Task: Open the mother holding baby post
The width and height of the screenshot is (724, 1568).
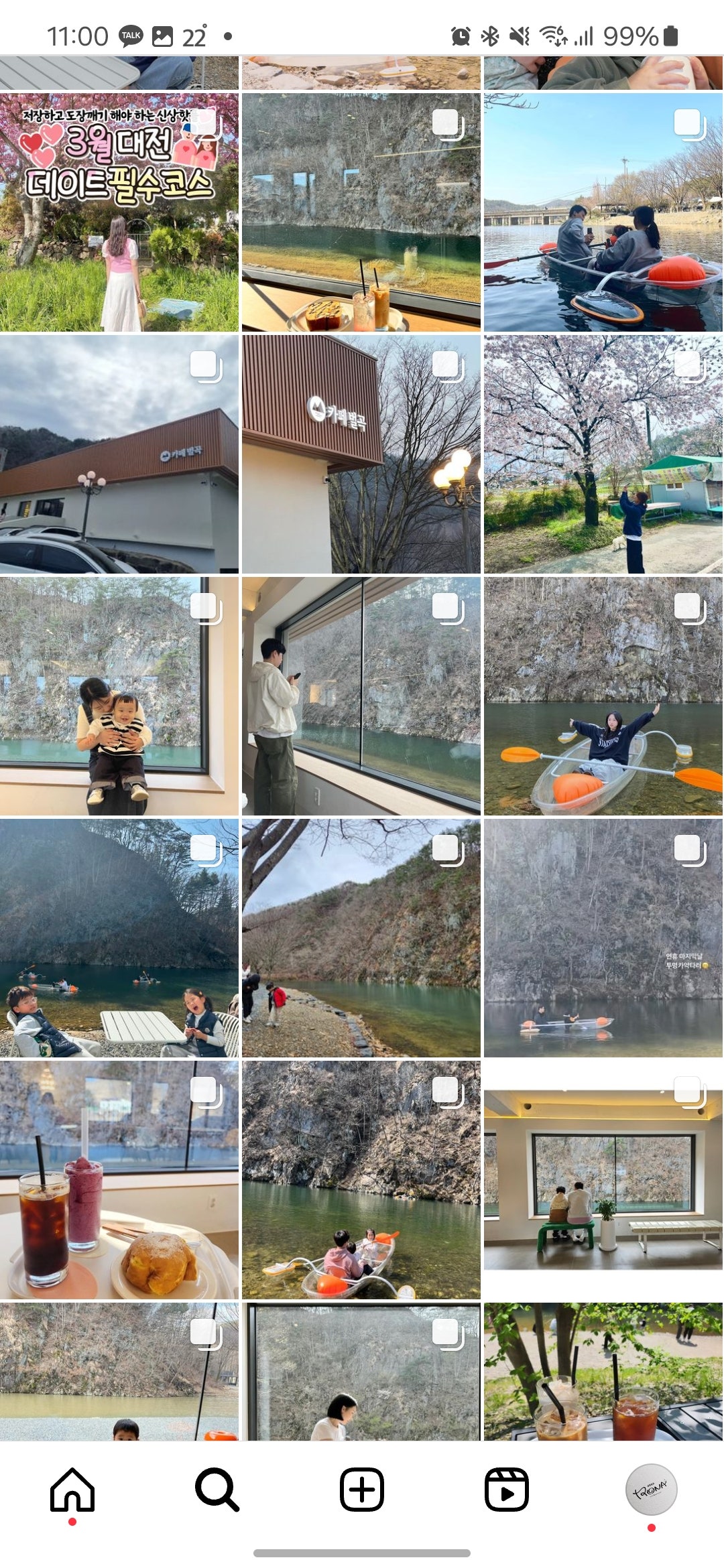Action: pyautogui.click(x=119, y=696)
